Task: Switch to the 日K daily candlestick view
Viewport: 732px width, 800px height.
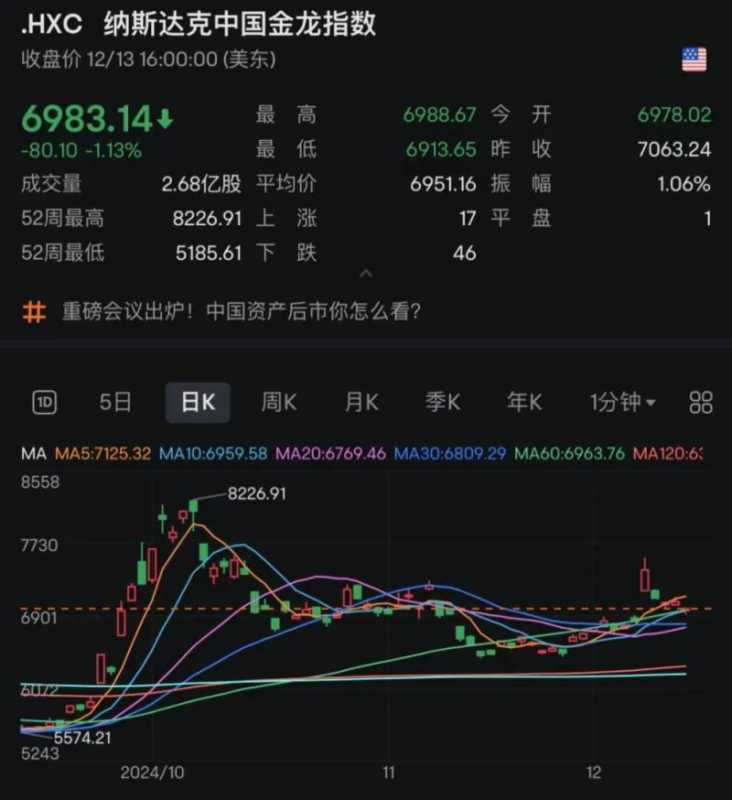Action: click(198, 403)
